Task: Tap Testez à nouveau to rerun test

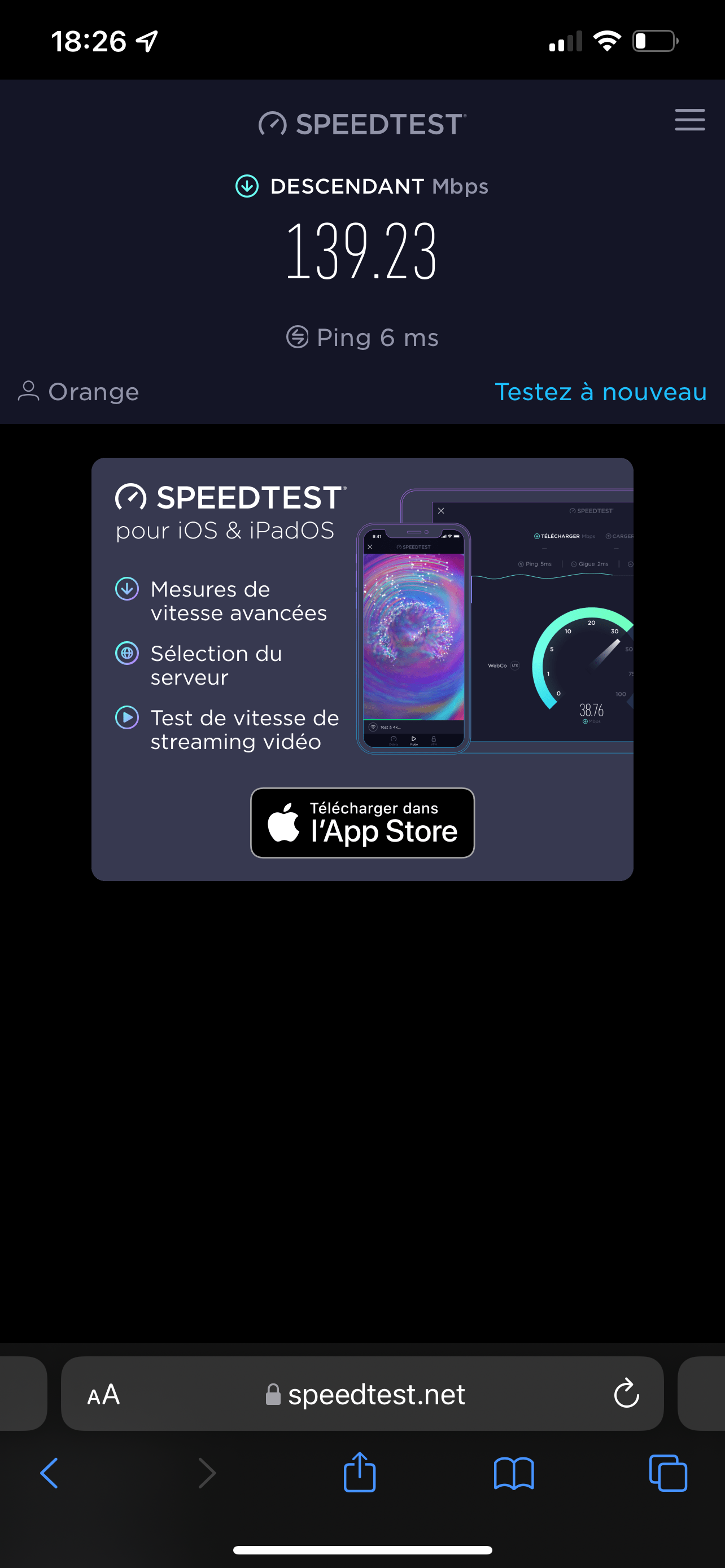Action: click(x=600, y=392)
